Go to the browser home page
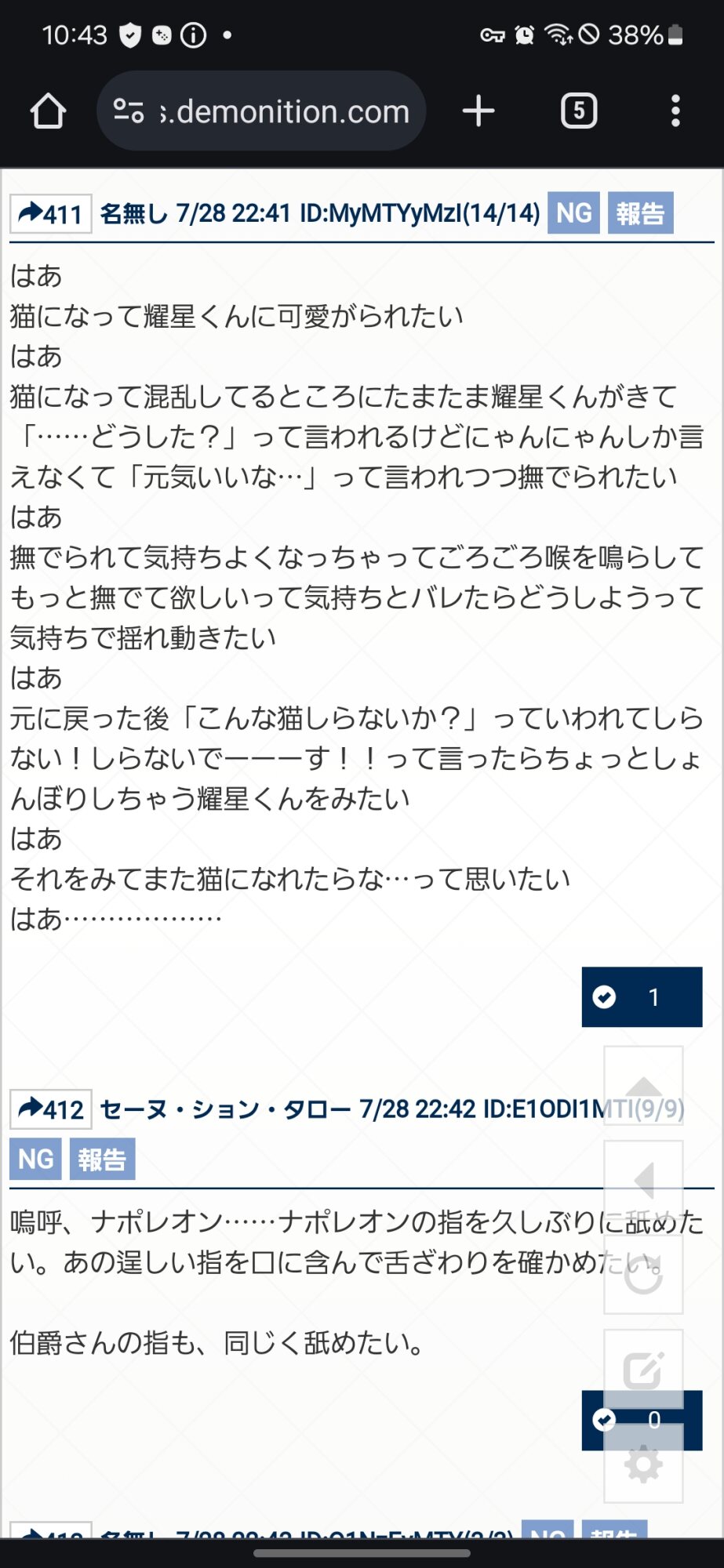 (48, 111)
